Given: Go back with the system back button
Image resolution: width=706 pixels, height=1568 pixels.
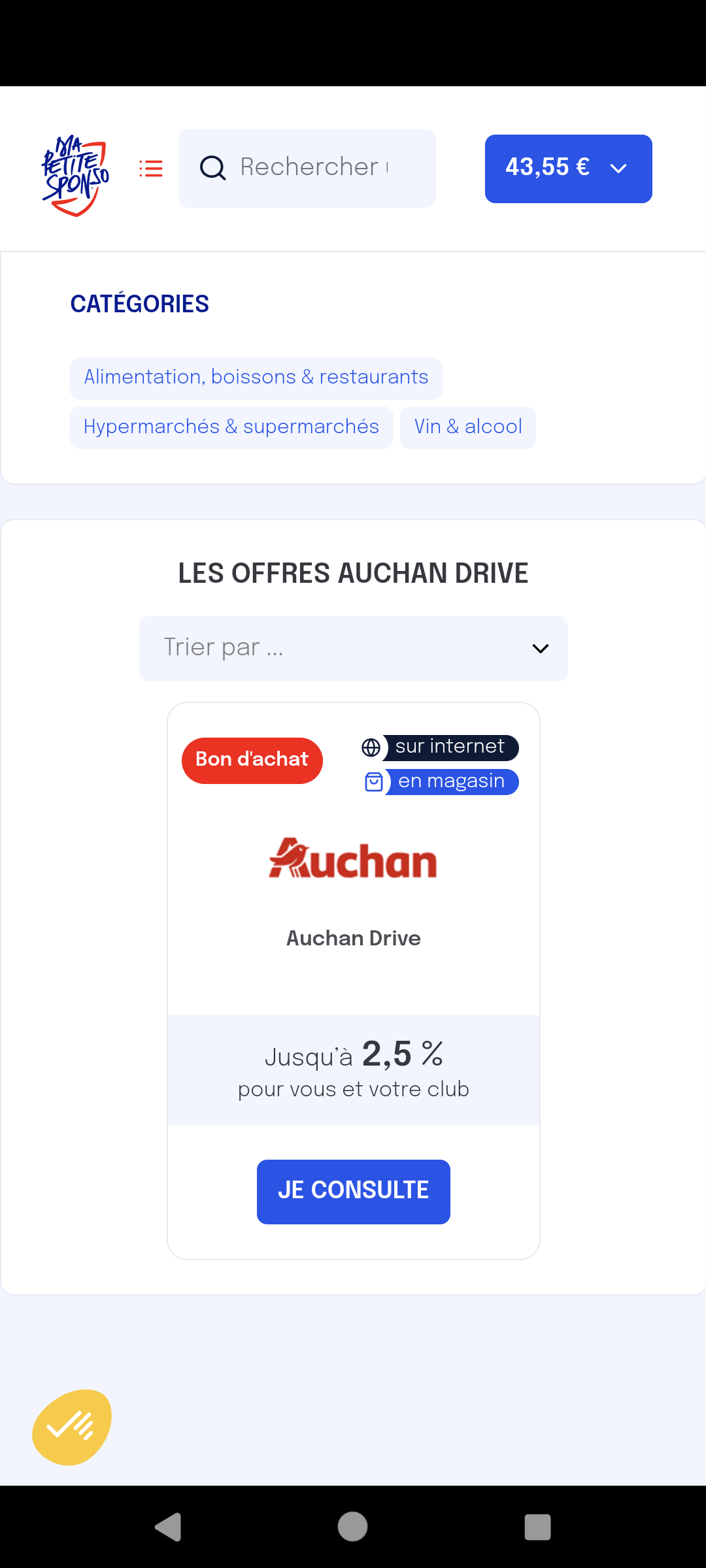Looking at the screenshot, I should 168,1527.
